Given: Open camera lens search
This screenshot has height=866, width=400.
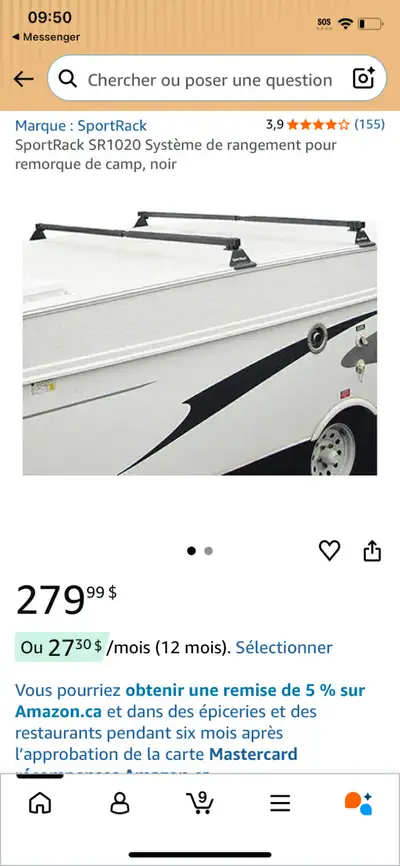Looking at the screenshot, I should [364, 78].
